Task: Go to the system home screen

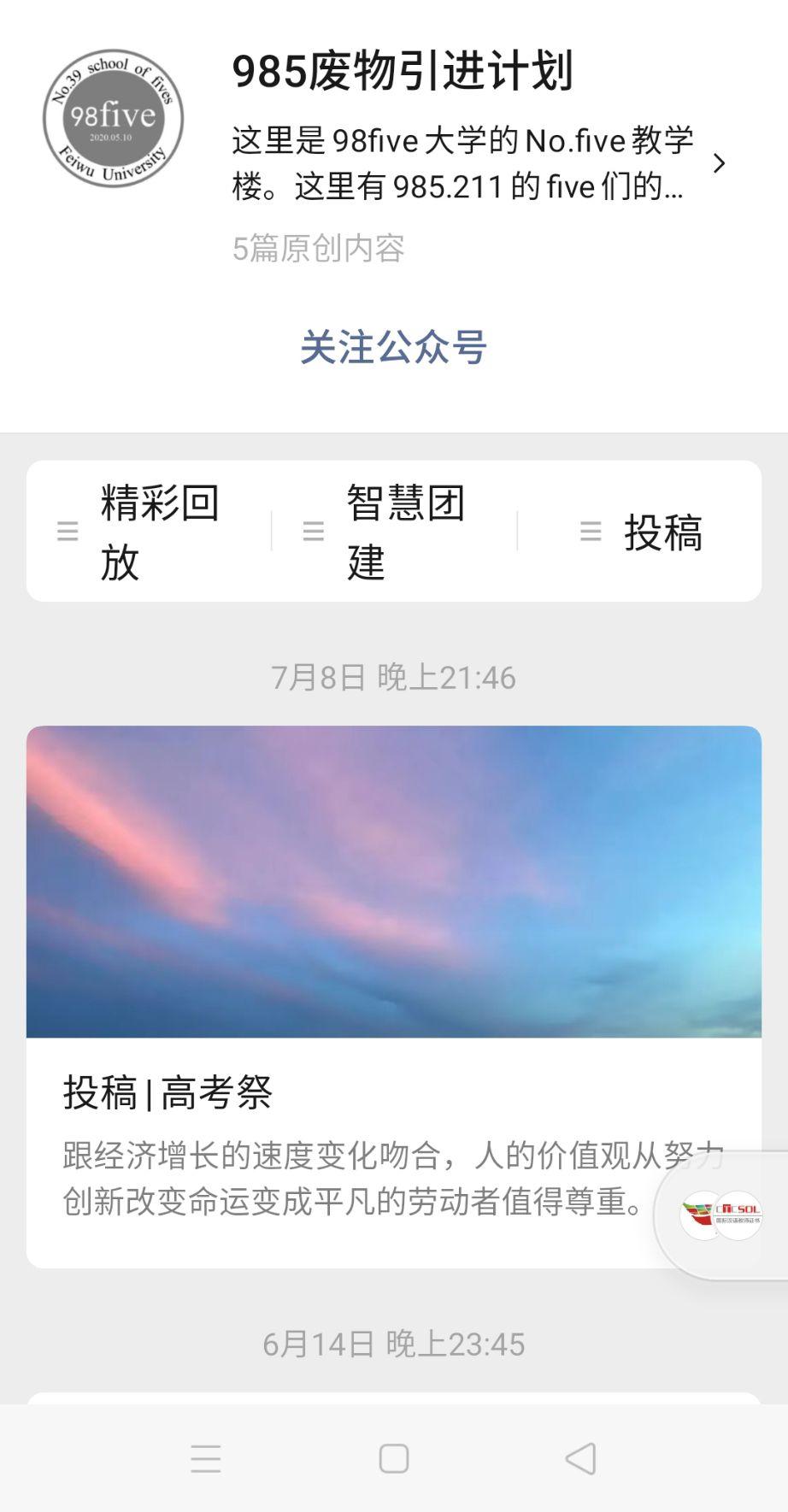Action: 394,1458
